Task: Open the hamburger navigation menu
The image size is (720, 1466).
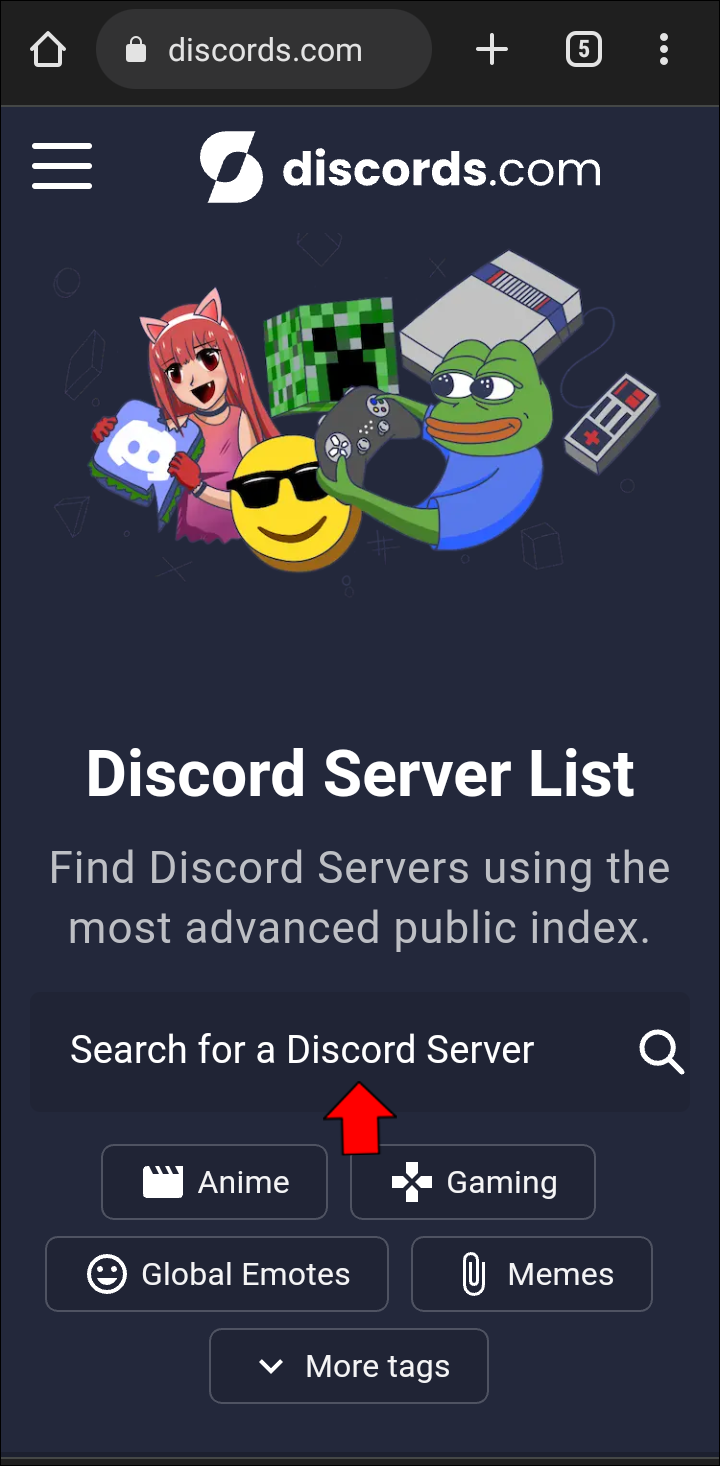Action: point(62,166)
